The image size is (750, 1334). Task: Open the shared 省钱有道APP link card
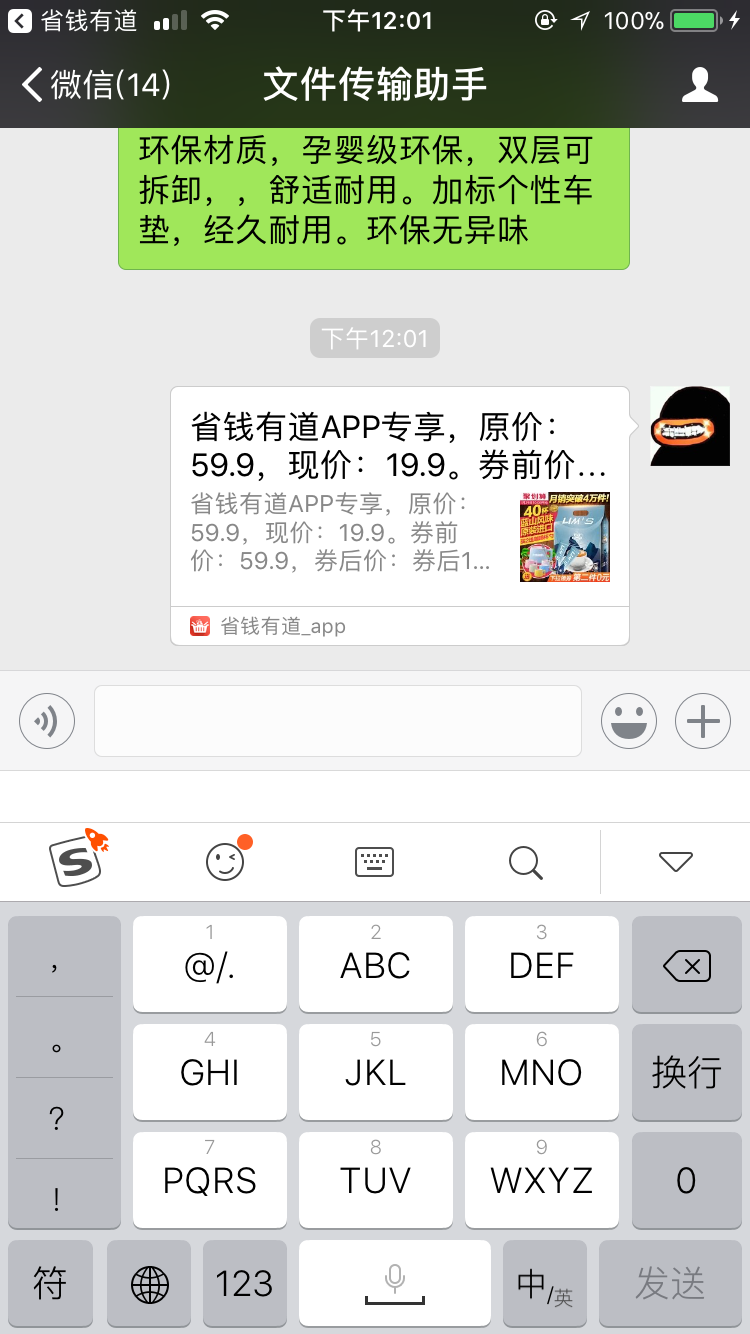399,515
